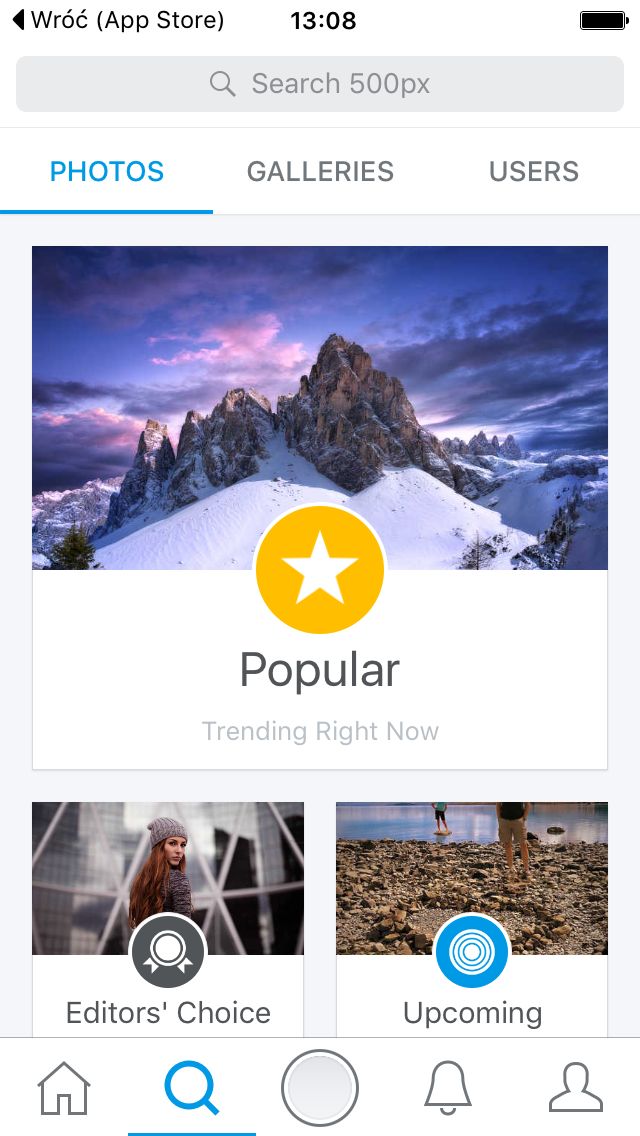
Task: Open your profile tab
Action: 575,1087
